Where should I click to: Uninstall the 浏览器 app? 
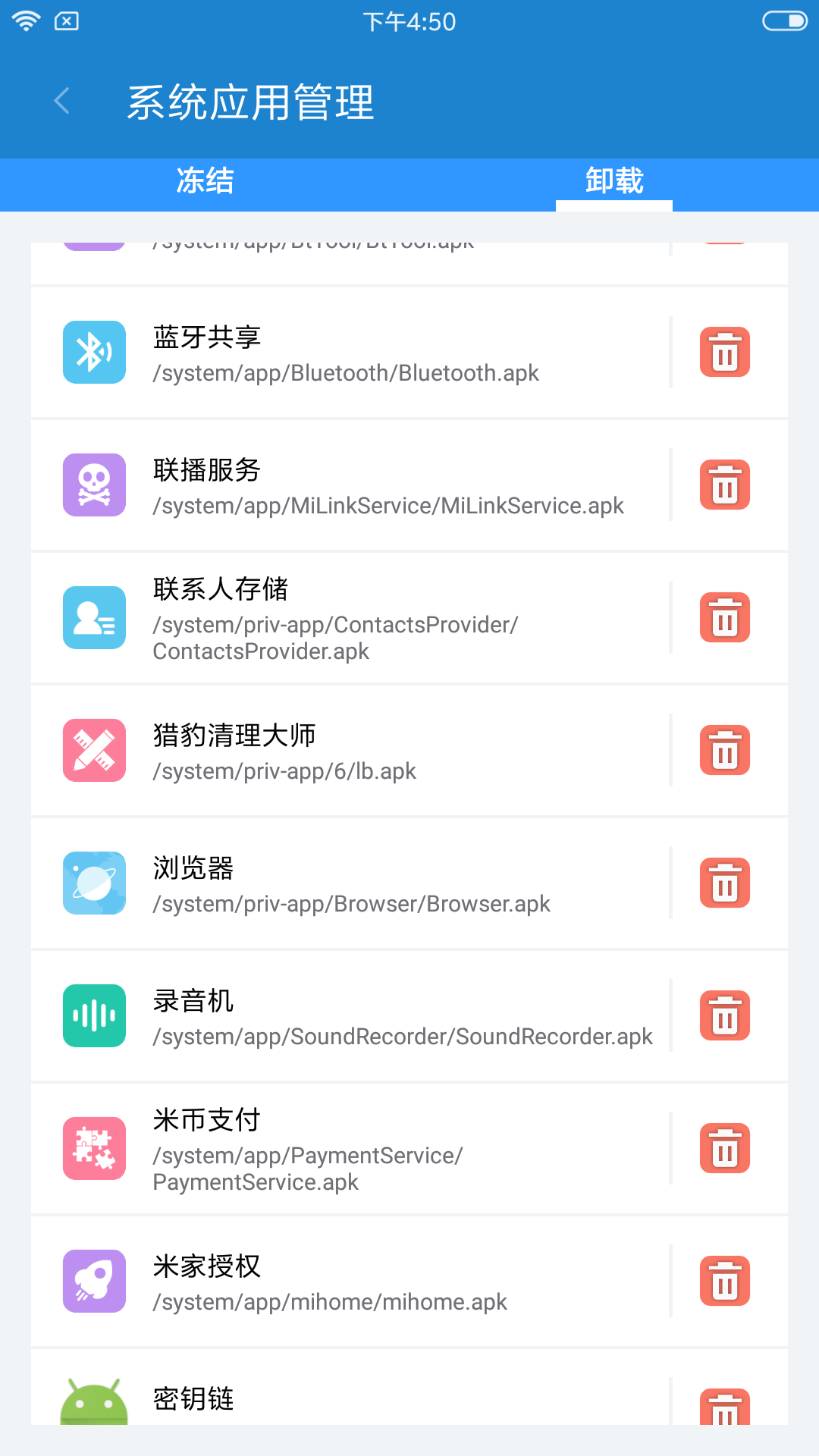click(x=724, y=883)
